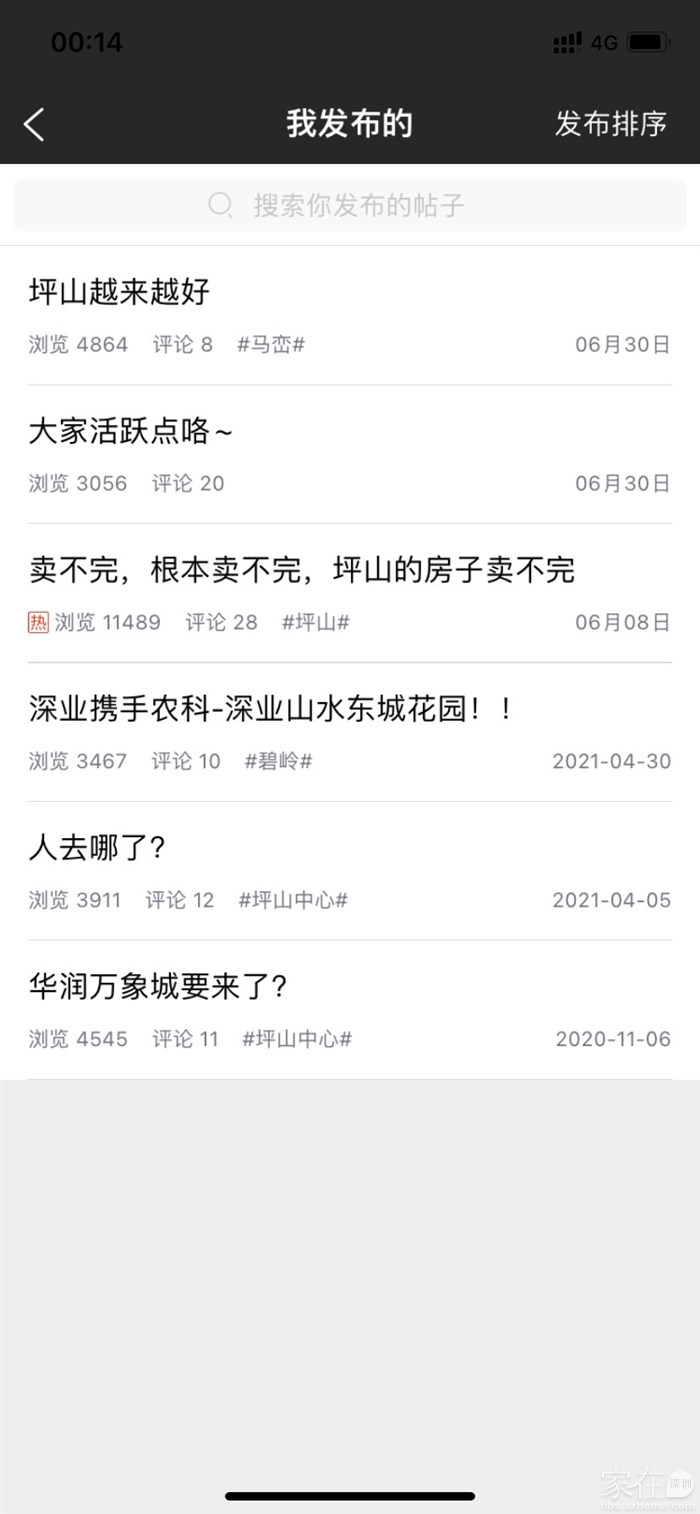
Task: View the post 卖不完，根本卖不完，坪山的房子卖不完
Action: [302, 571]
